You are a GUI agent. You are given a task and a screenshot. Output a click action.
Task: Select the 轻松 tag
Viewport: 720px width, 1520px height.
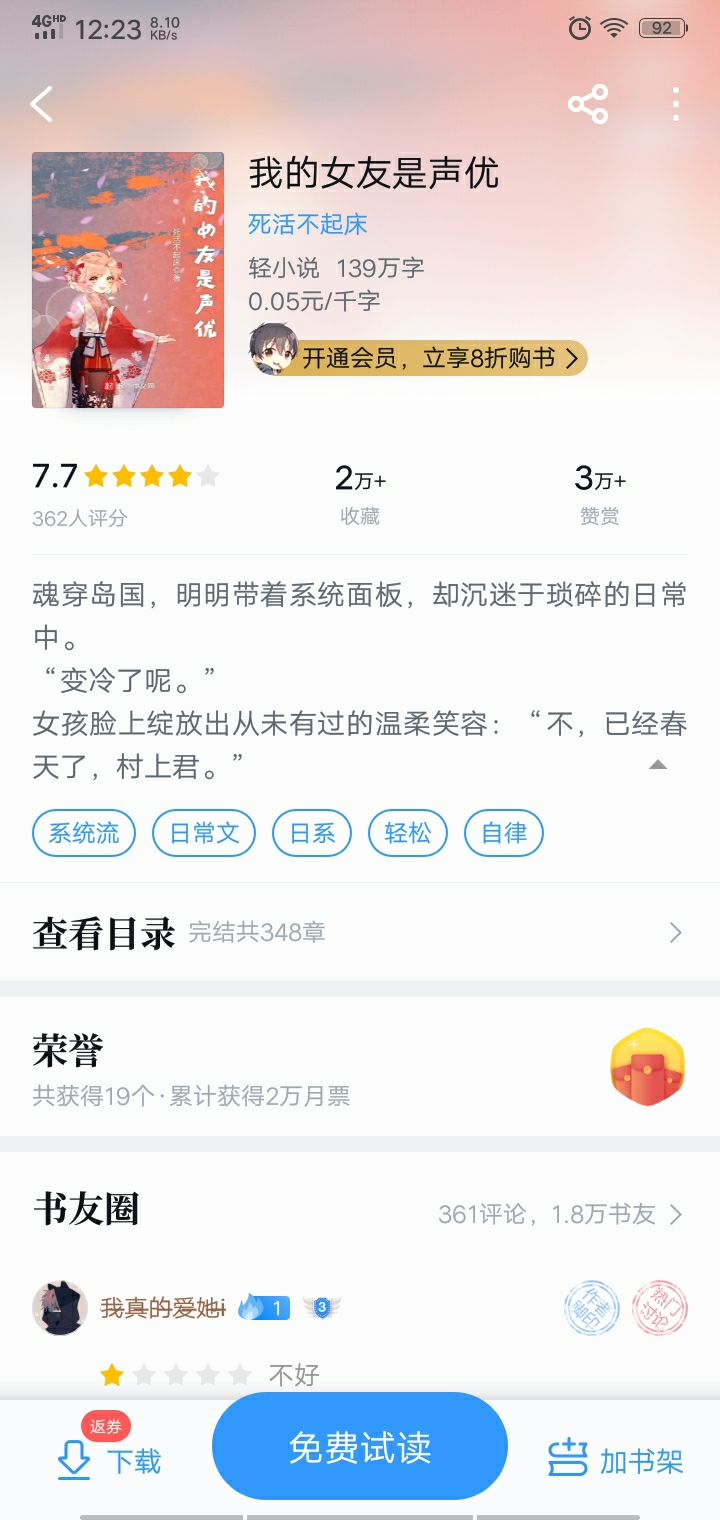tap(408, 833)
